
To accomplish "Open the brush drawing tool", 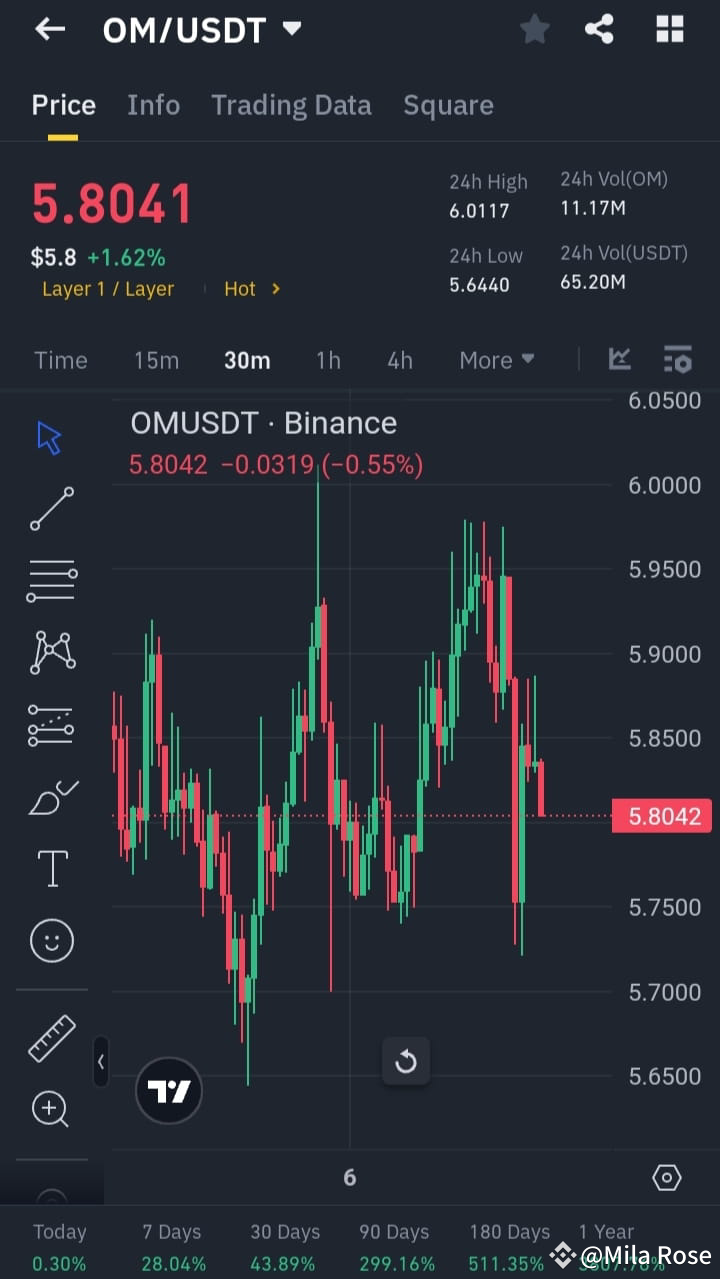I will point(50,795).
